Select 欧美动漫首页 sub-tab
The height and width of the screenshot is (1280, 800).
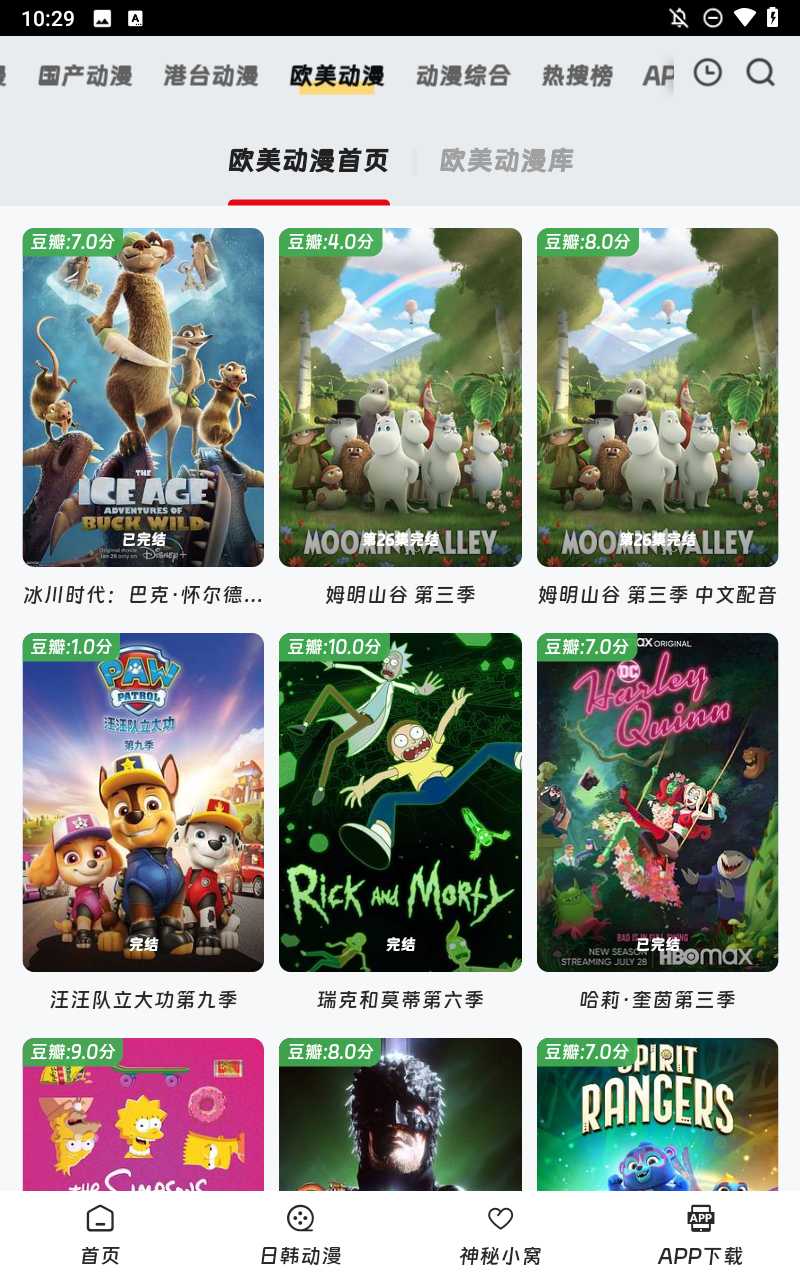[x=308, y=161]
